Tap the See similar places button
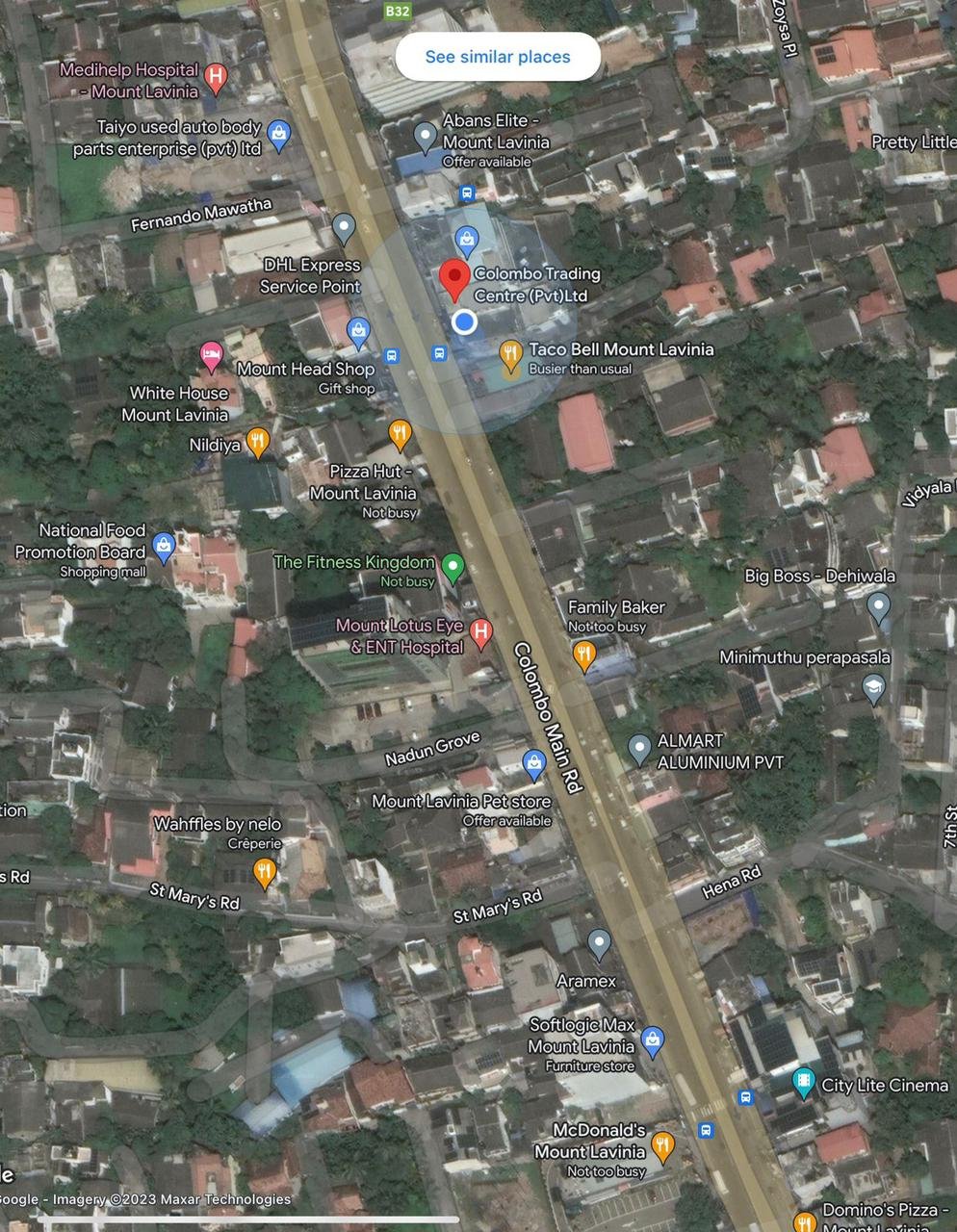 click(x=498, y=57)
